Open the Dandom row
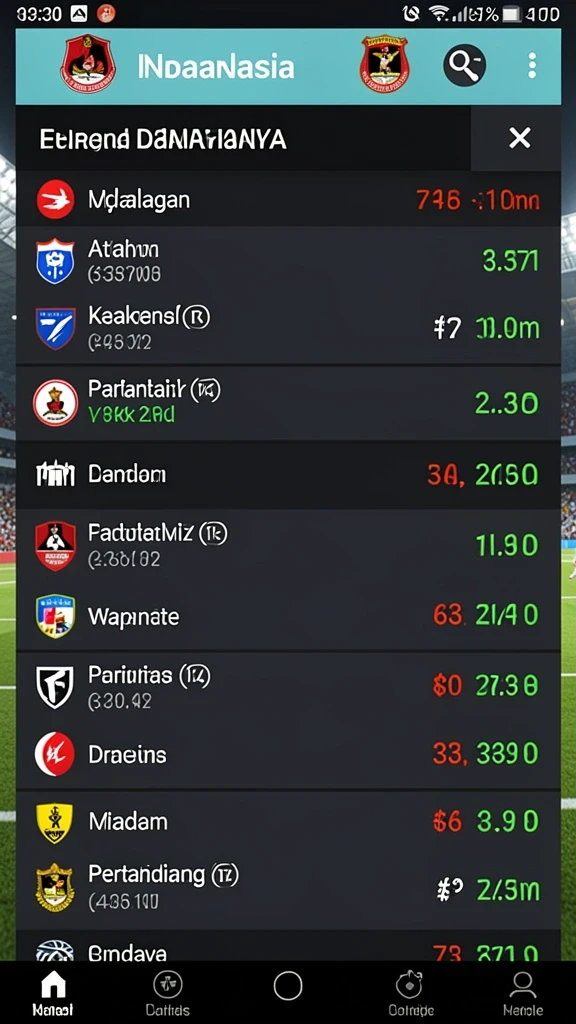Image resolution: width=576 pixels, height=1024 pixels. [288, 475]
